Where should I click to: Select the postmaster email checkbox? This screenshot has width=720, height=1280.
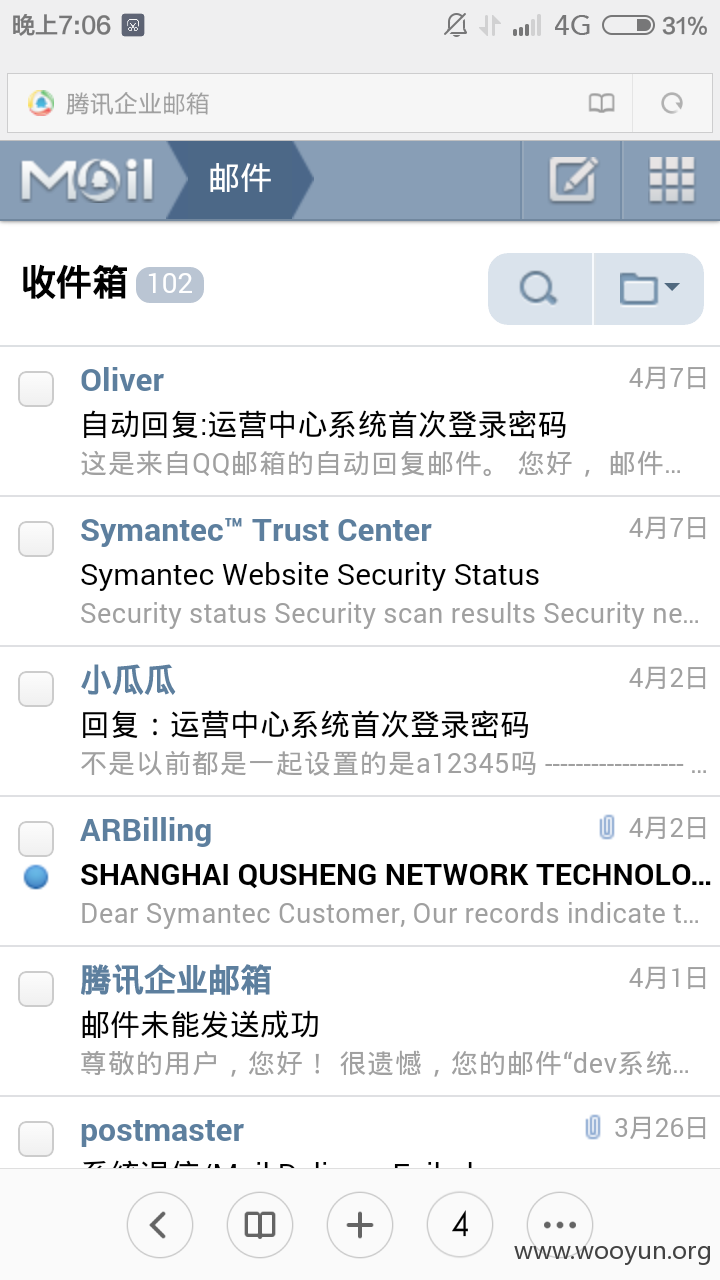[36, 1139]
